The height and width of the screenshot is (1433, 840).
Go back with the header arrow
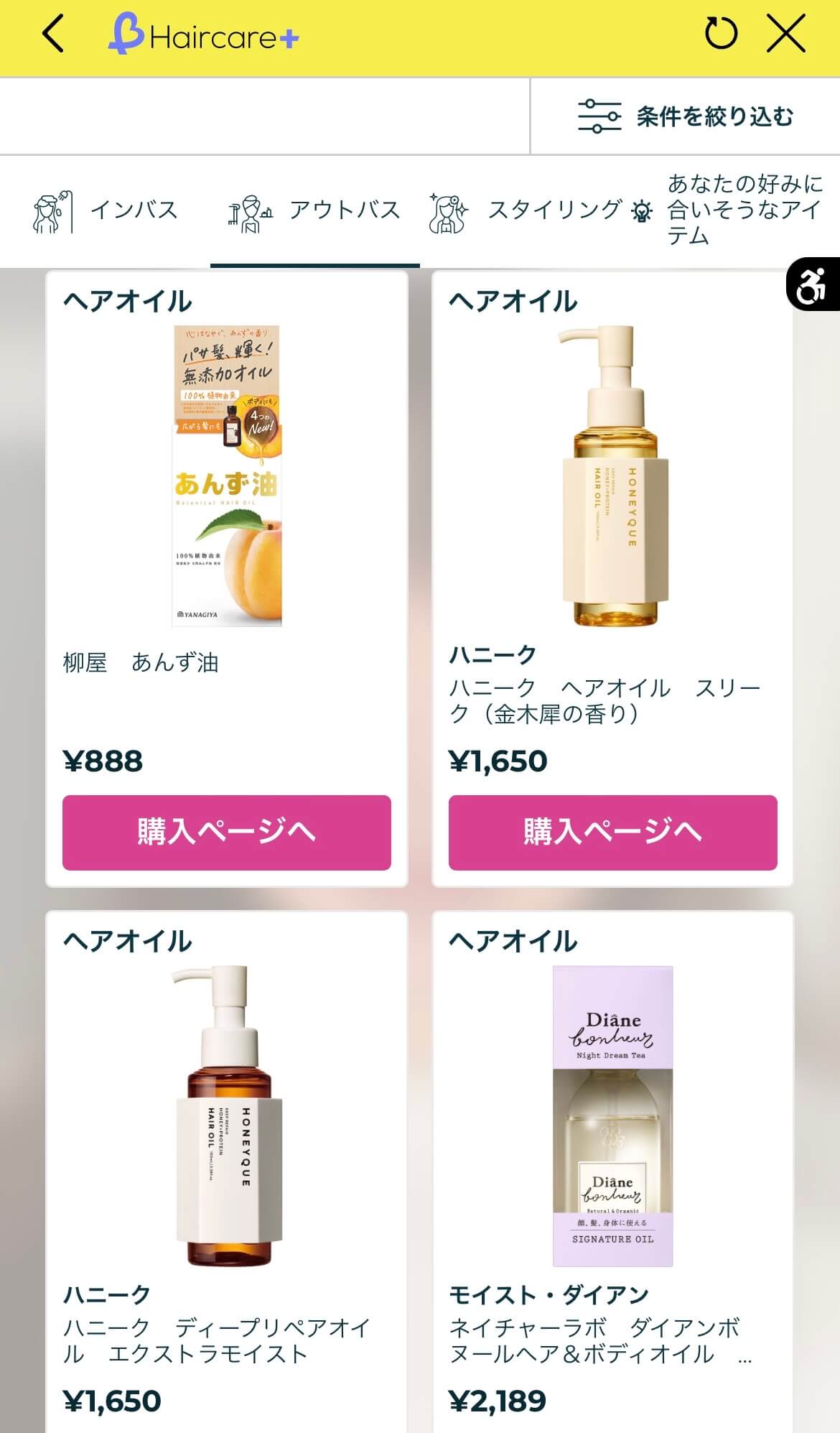54,34
